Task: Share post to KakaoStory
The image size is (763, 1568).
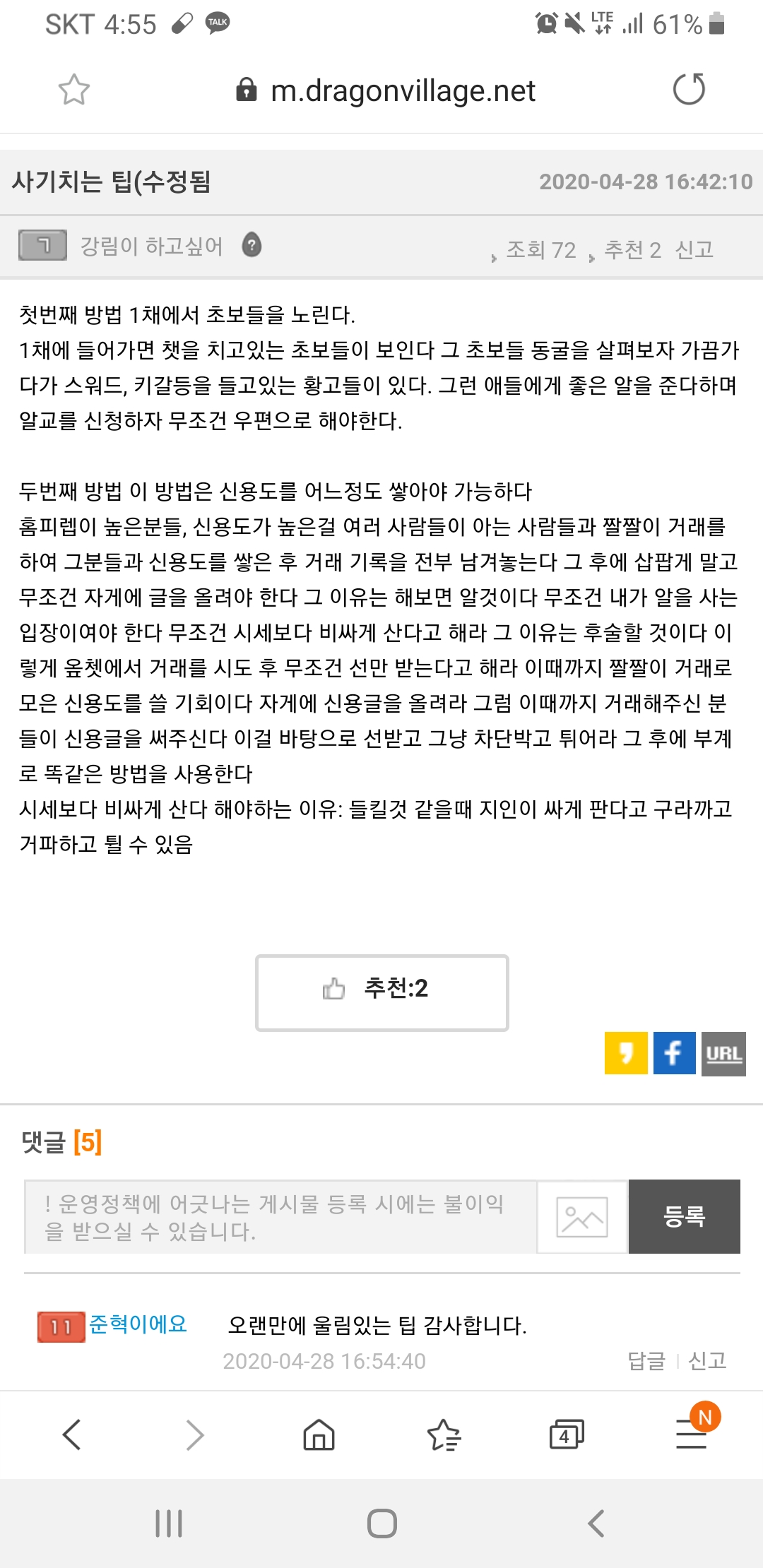Action: click(625, 1053)
